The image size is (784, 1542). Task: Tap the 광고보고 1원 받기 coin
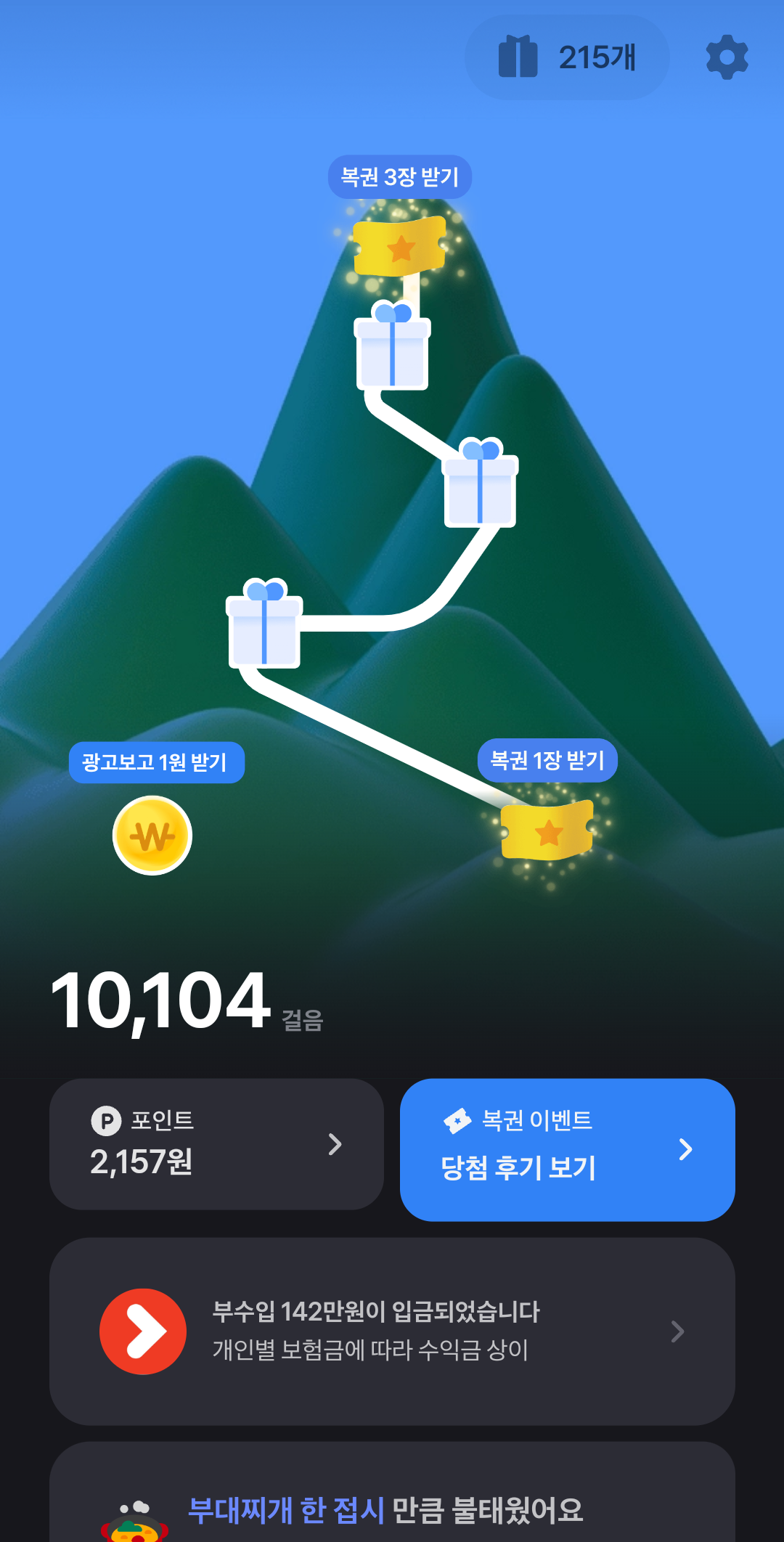click(x=152, y=836)
